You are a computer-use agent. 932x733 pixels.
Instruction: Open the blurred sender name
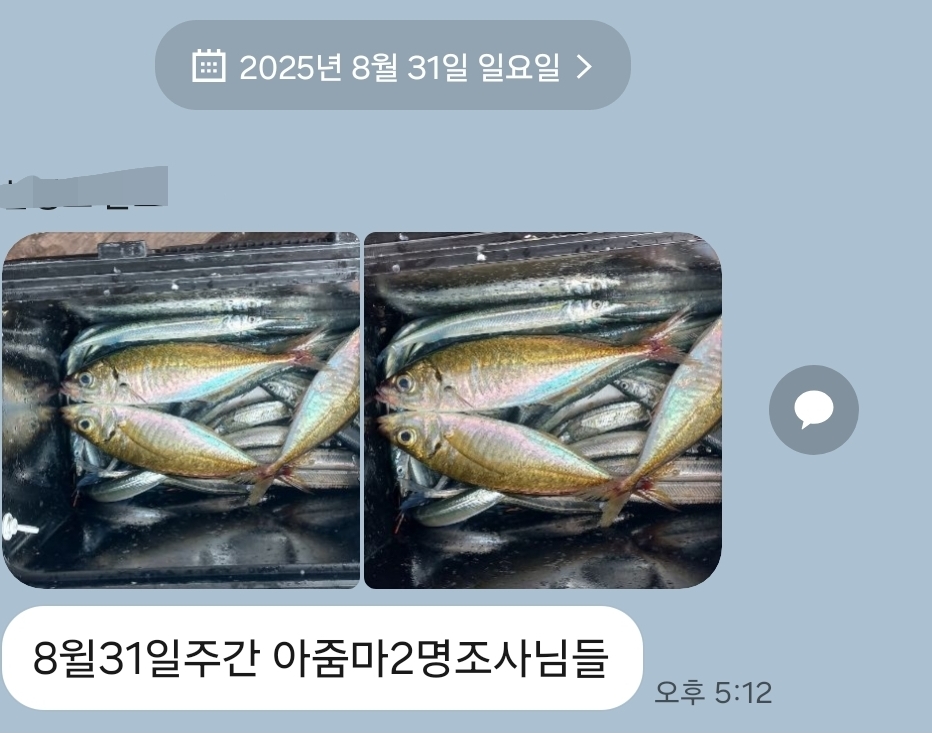85,189
